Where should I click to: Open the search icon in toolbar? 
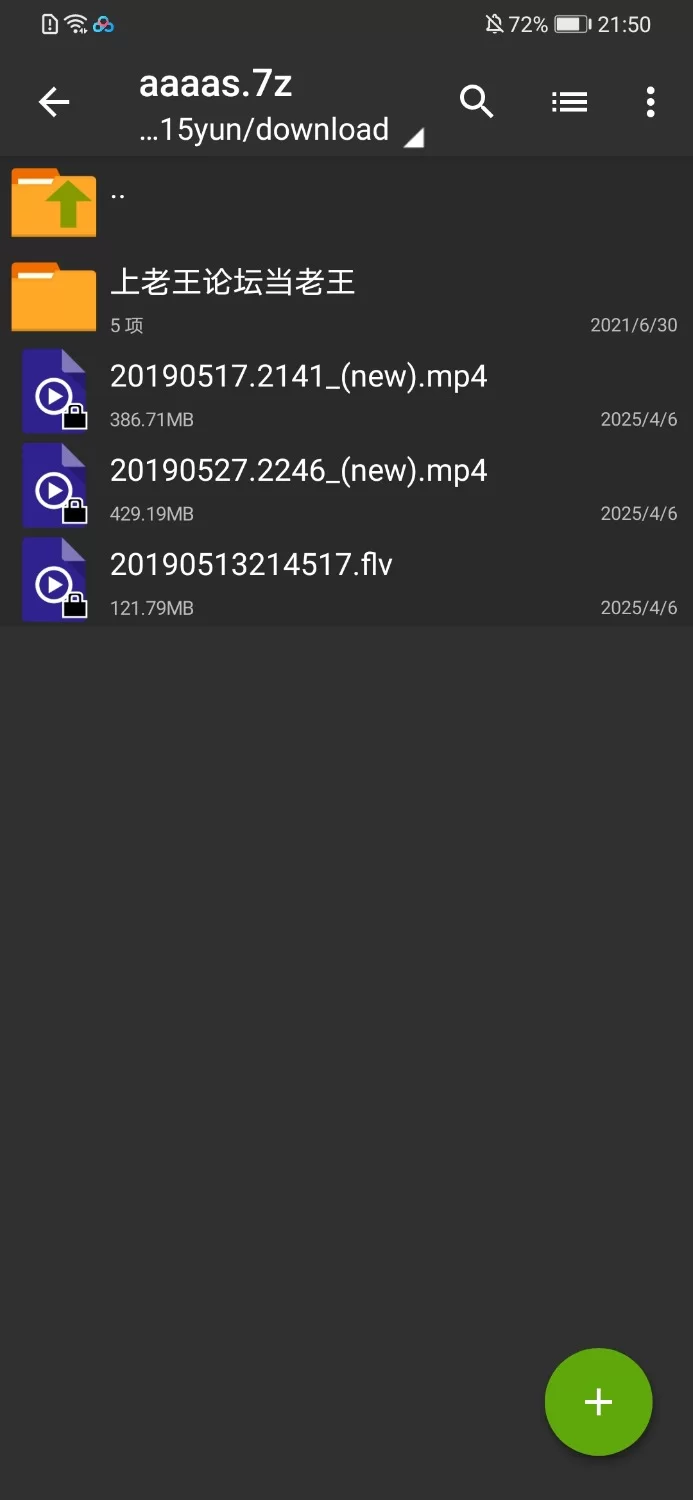click(477, 102)
